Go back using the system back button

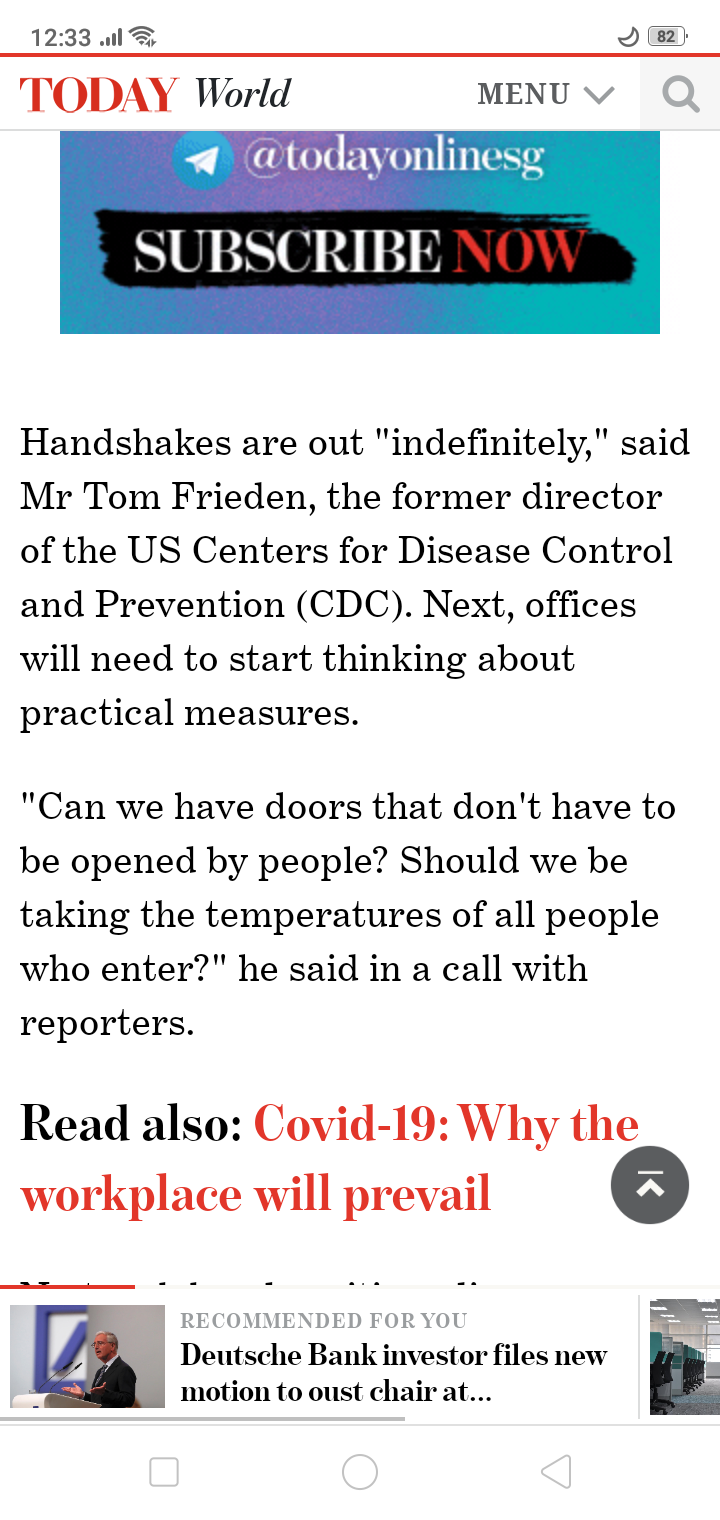tap(556, 1471)
